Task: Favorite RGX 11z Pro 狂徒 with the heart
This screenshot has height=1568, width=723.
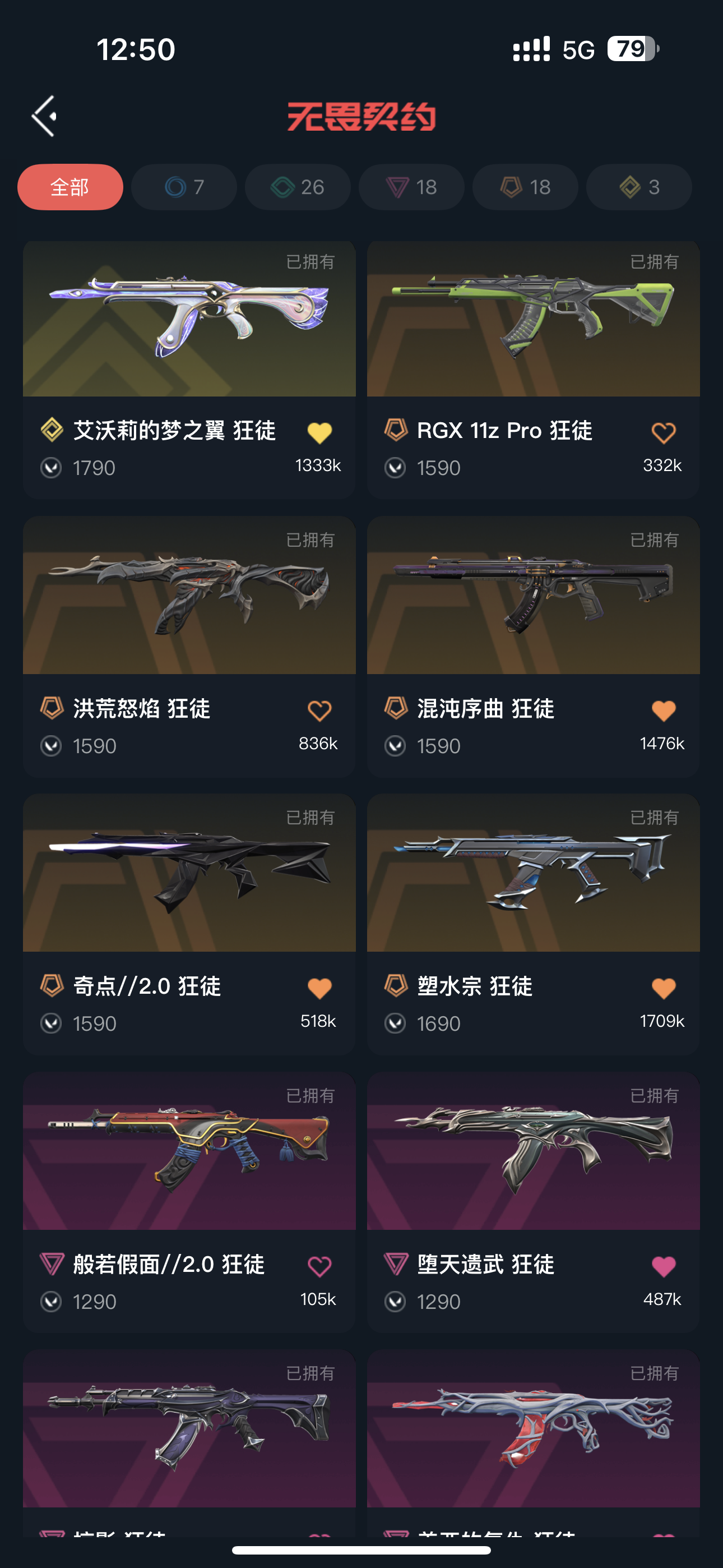Action: (664, 433)
